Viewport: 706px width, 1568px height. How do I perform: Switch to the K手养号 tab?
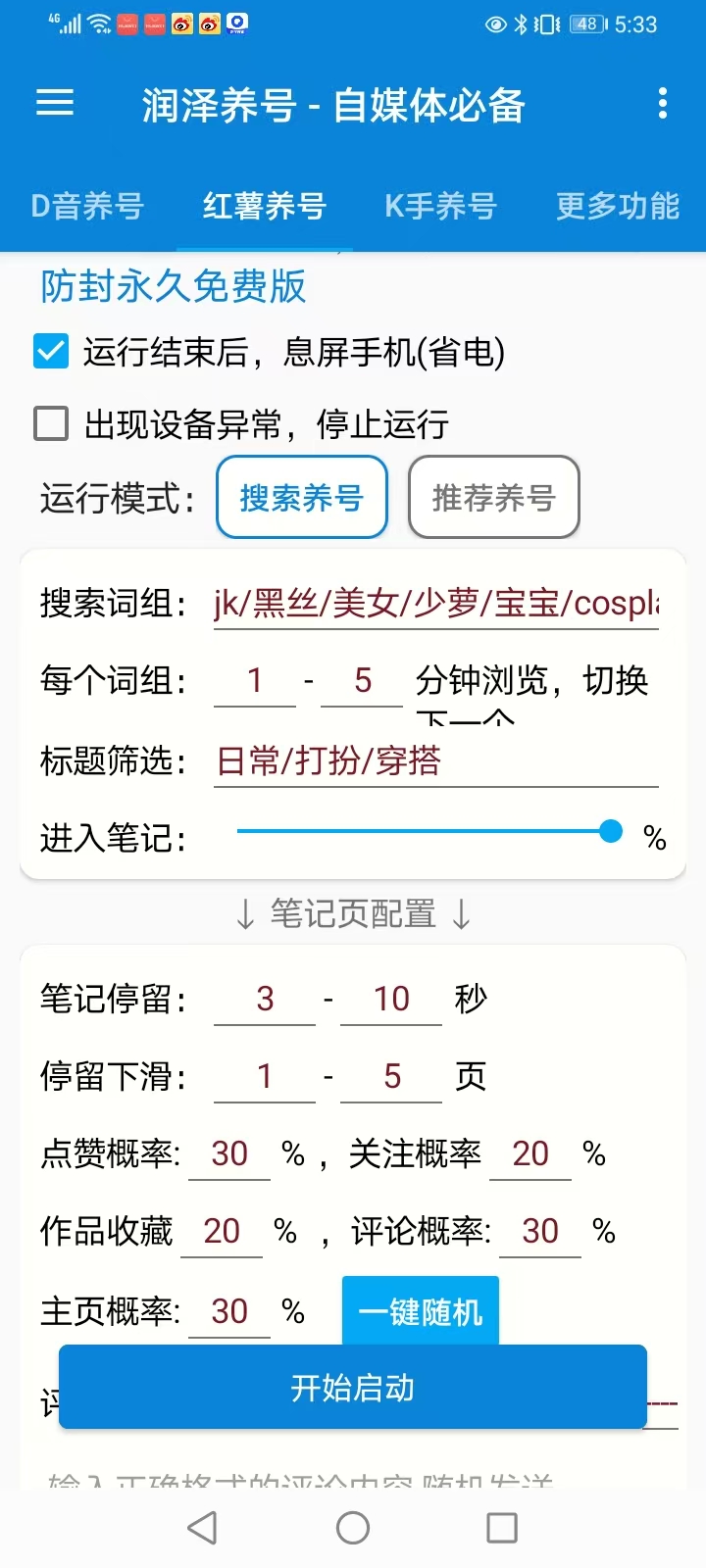[x=440, y=206]
